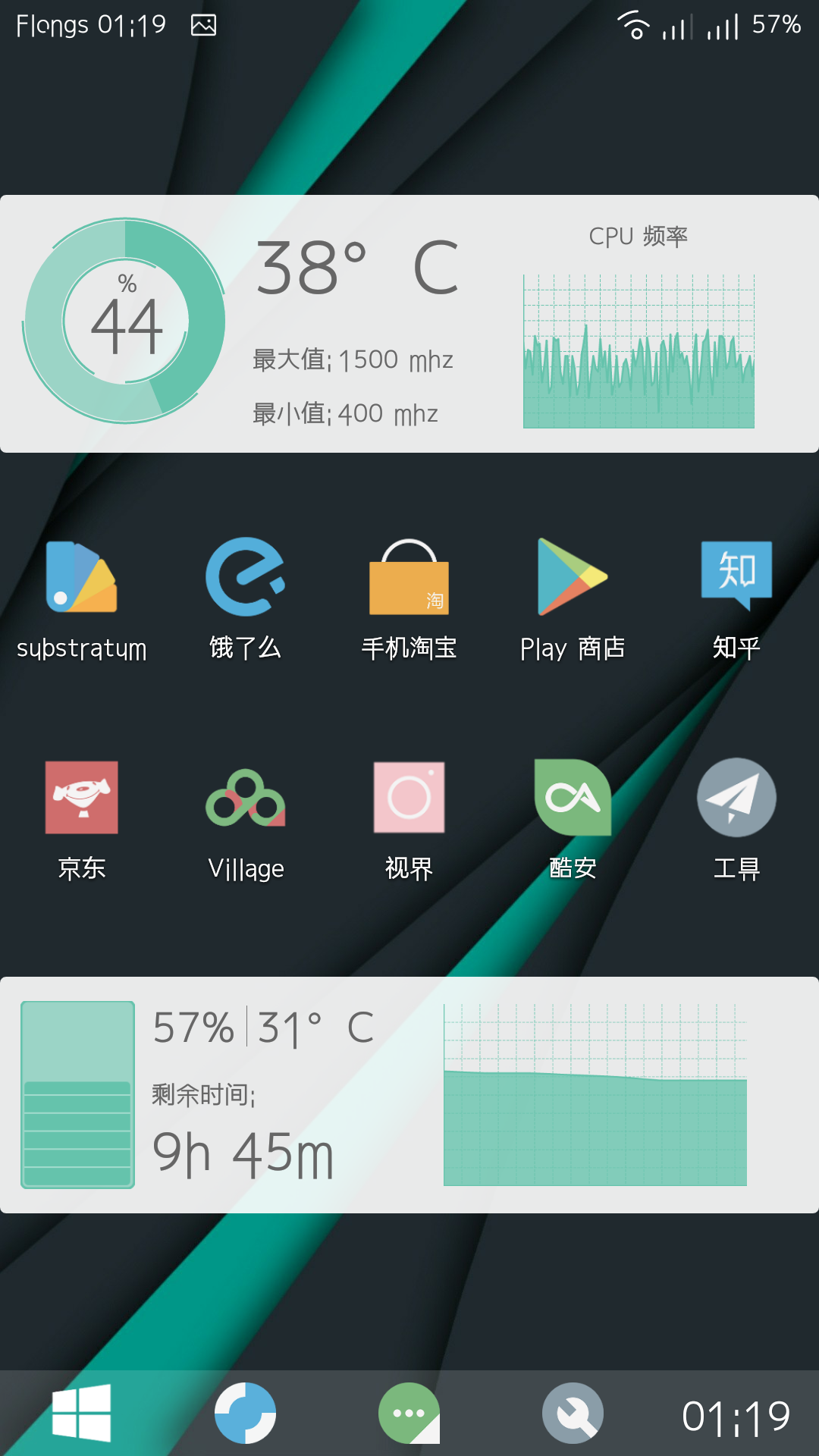This screenshot has width=819, height=1456.
Task: Tap the green chat bubble dock icon
Action: click(409, 1410)
